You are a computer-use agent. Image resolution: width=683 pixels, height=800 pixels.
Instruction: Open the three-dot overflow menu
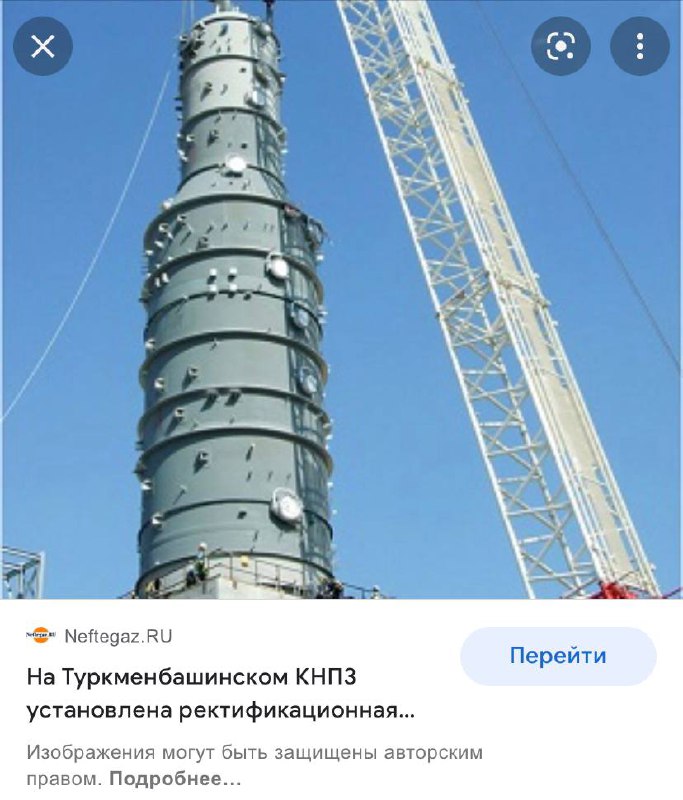click(639, 46)
